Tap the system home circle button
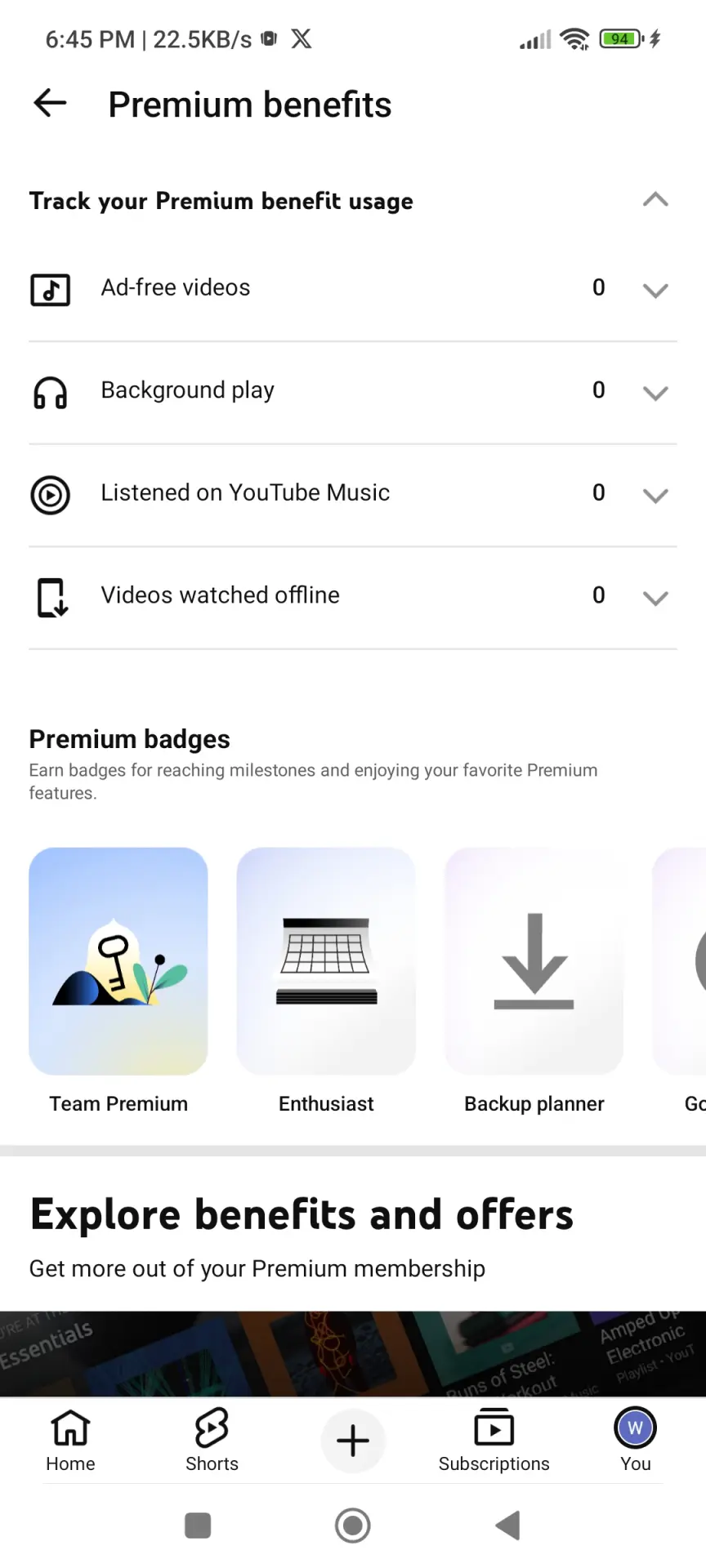 tap(353, 1525)
